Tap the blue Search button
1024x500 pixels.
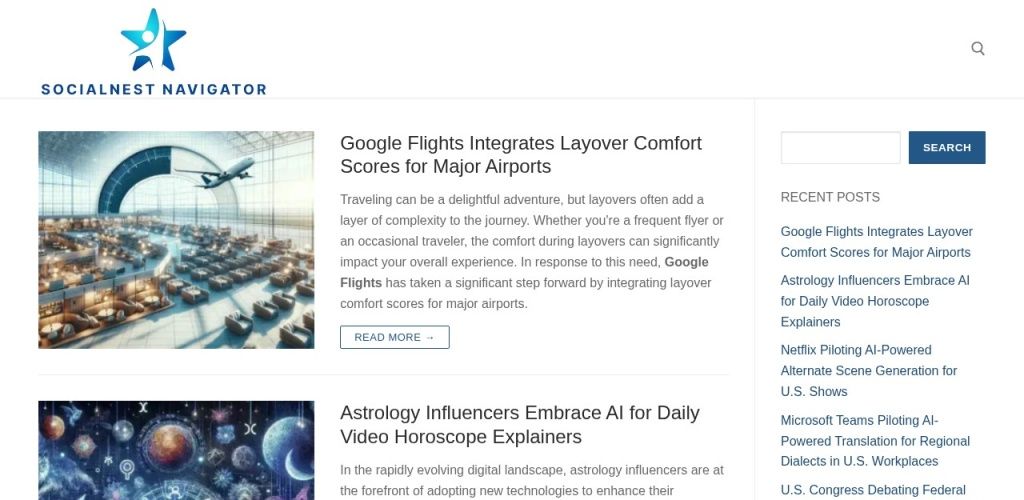(x=946, y=147)
